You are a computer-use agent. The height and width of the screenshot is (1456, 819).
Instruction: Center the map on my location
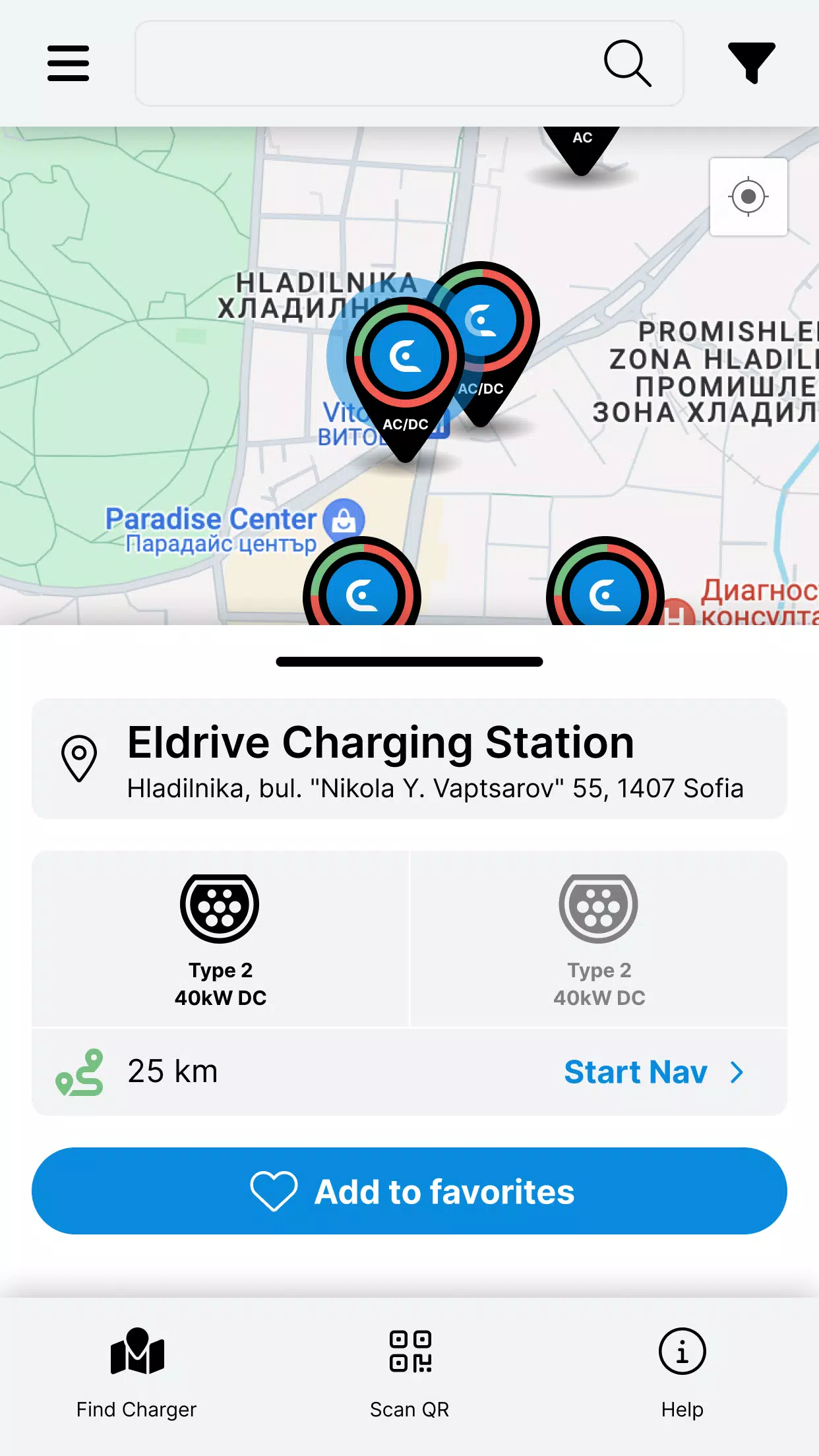point(748,197)
